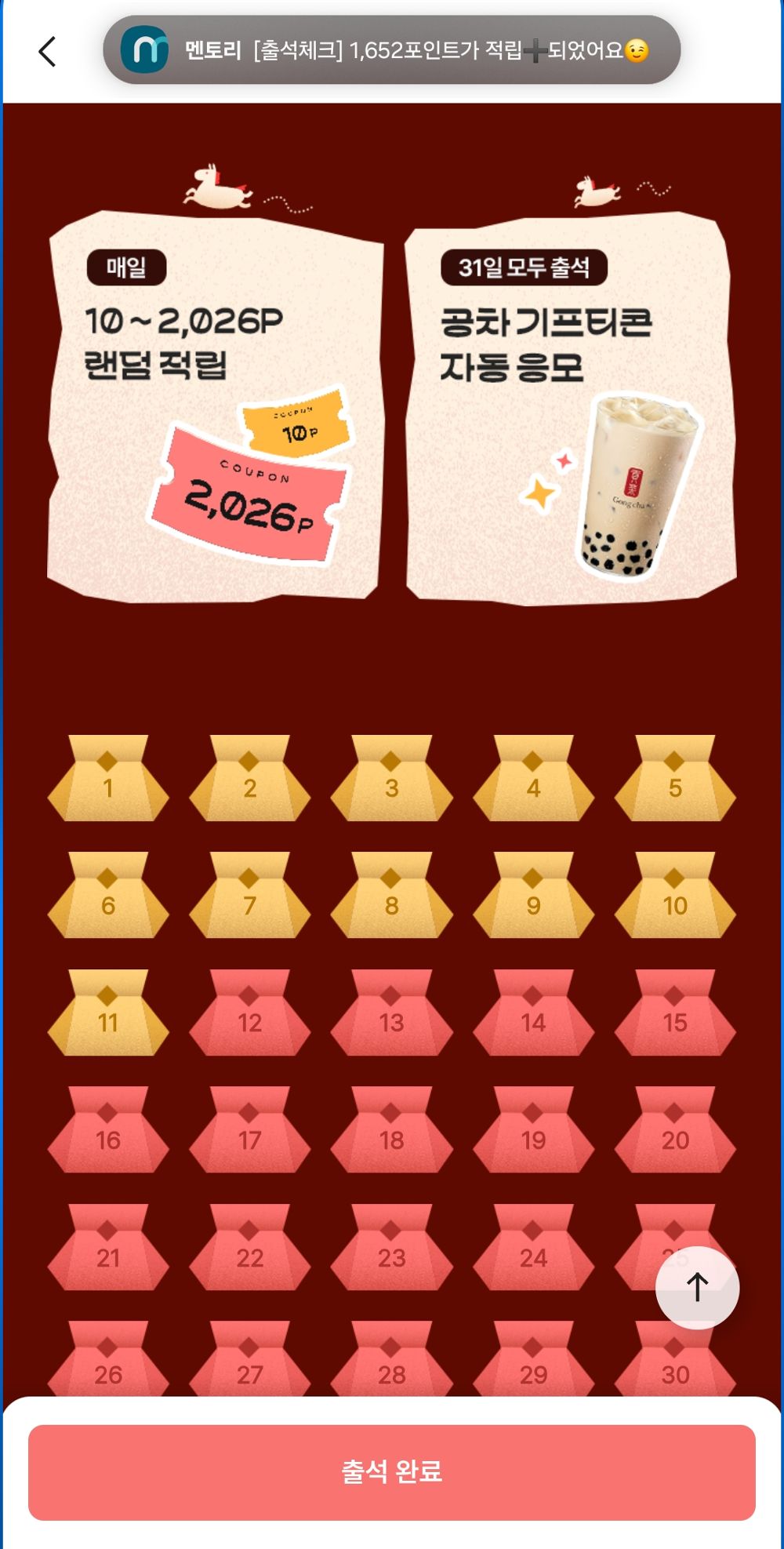
Task: Open the day 11 lucky pouch
Action: click(x=108, y=1014)
